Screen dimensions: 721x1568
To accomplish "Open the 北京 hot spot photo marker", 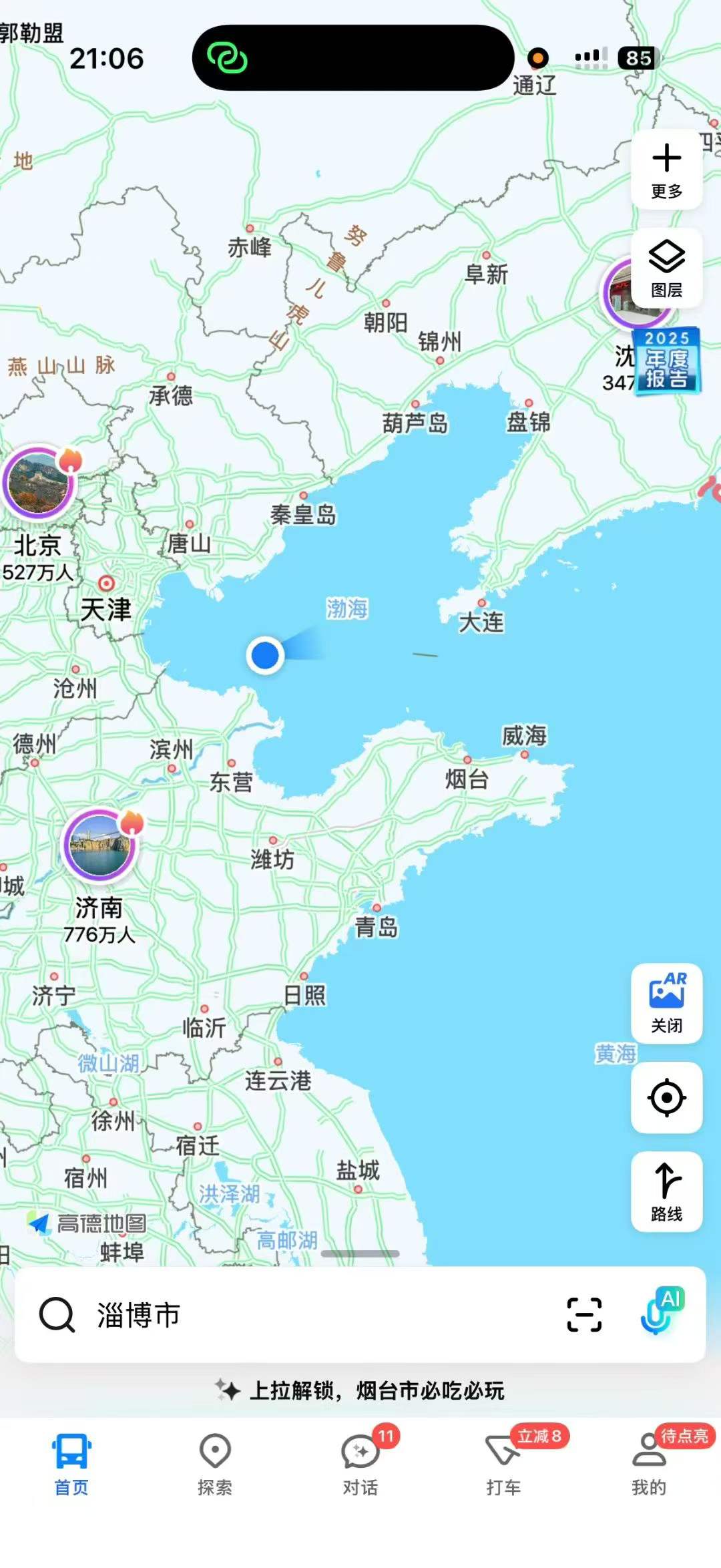I will 38,483.
